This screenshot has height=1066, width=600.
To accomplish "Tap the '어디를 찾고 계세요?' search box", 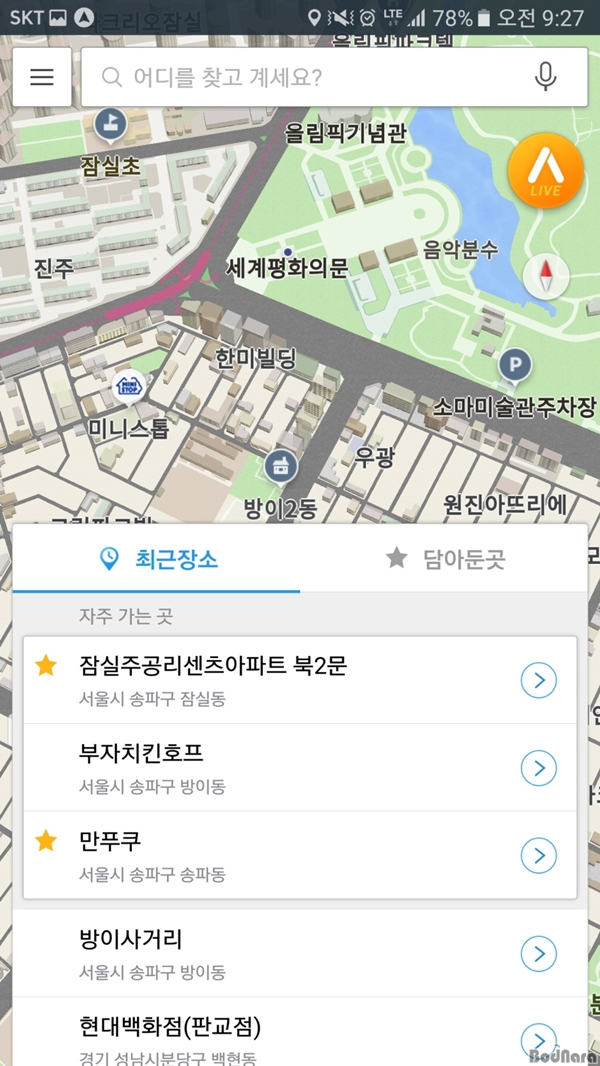I will click(310, 77).
